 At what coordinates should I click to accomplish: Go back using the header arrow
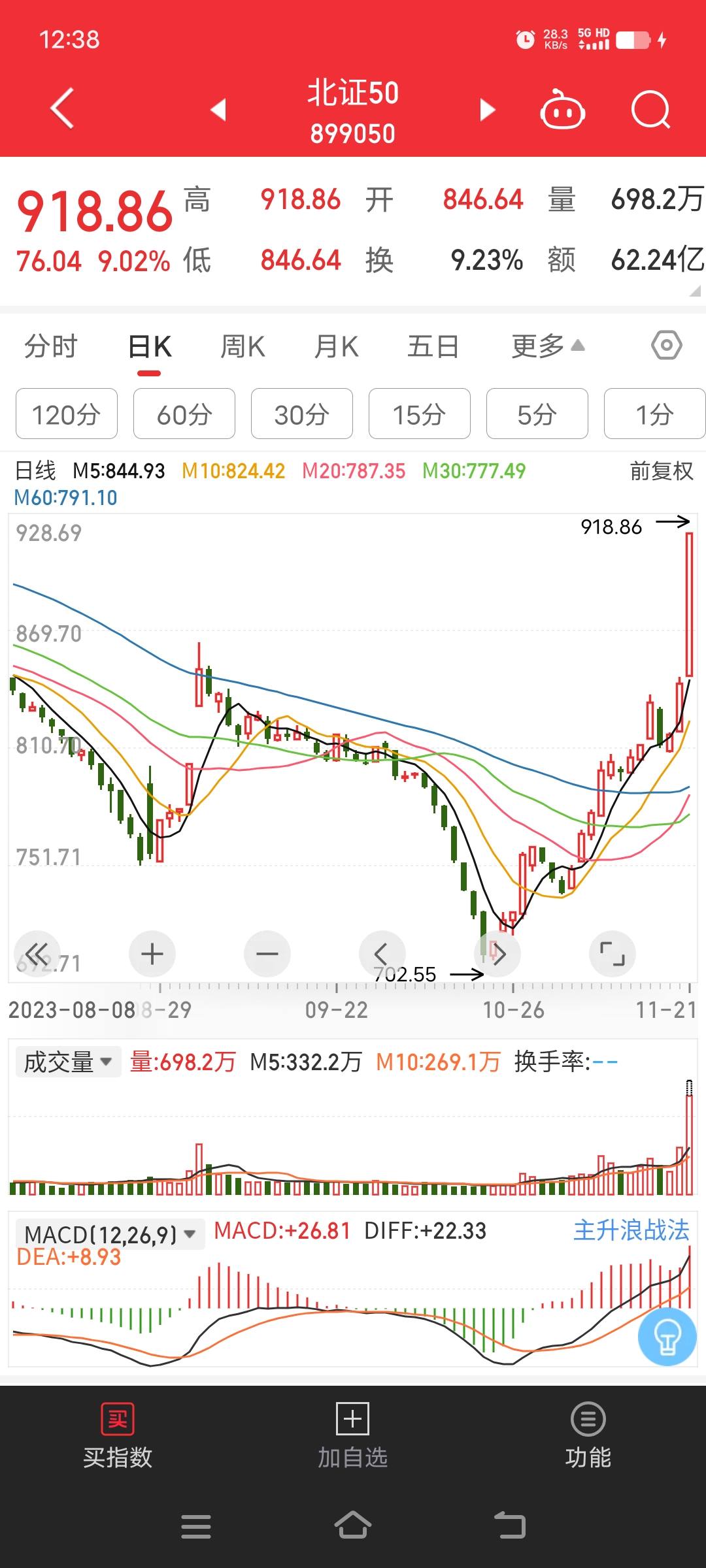click(62, 108)
